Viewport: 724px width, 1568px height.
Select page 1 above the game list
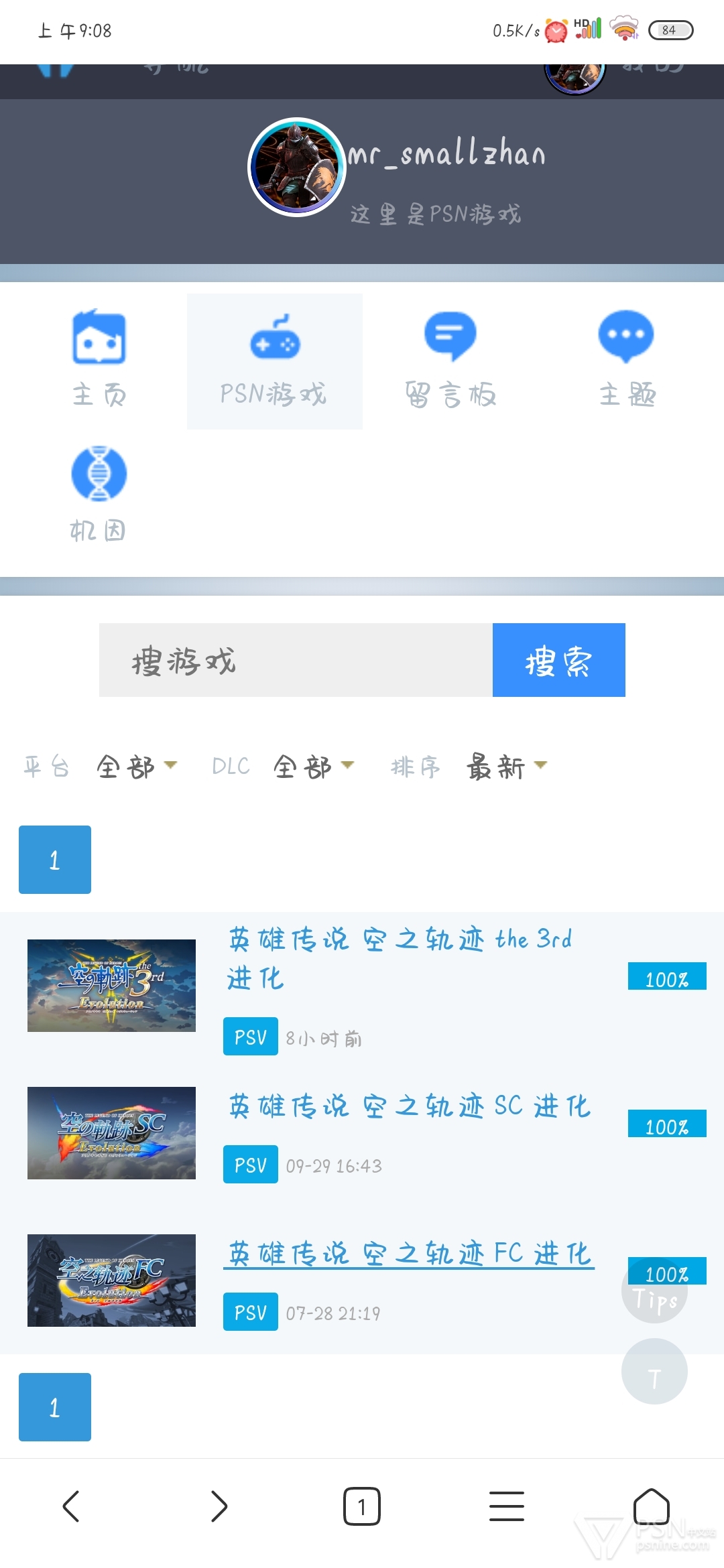[55, 860]
